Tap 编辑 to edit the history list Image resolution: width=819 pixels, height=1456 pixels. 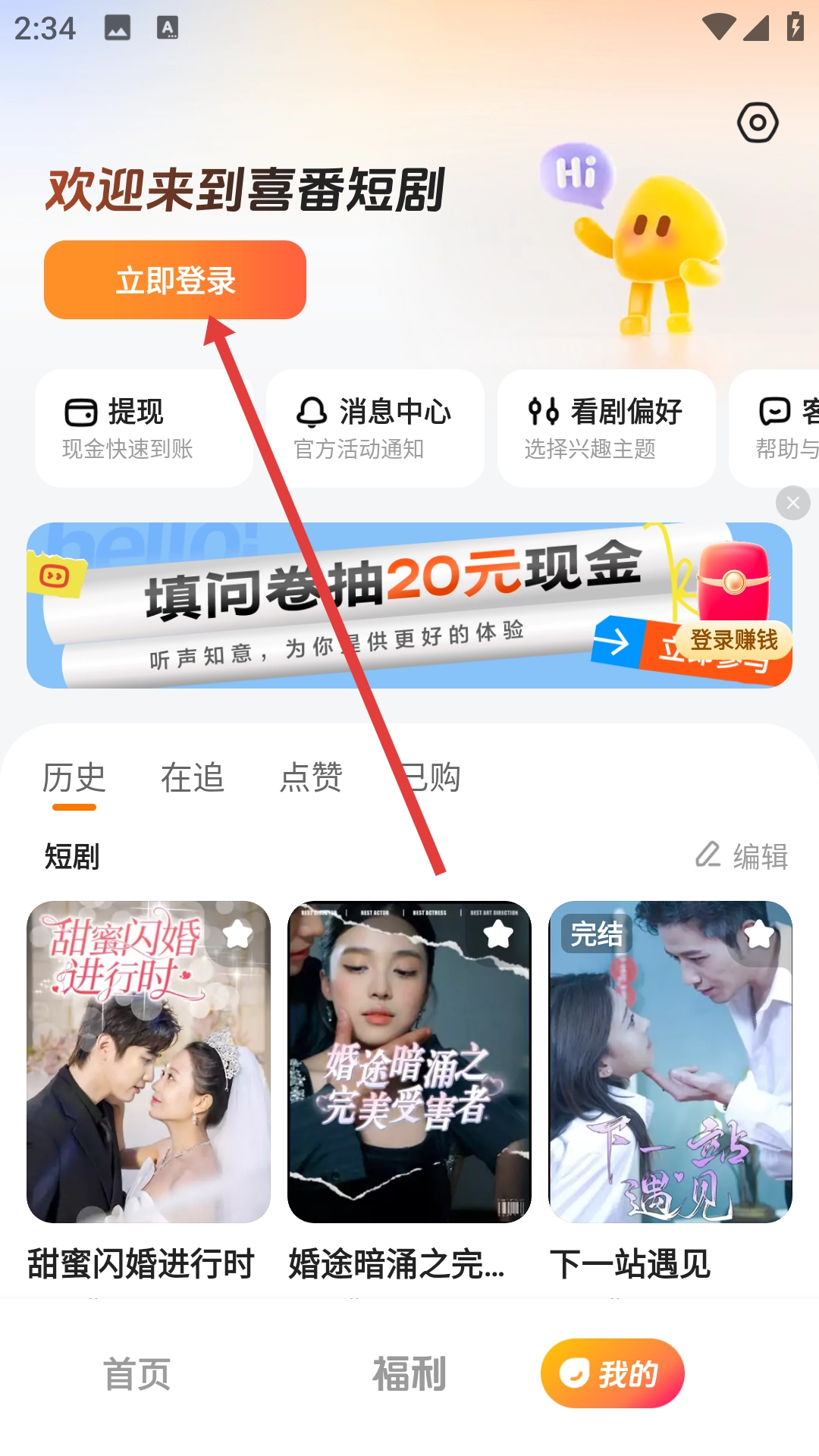[742, 856]
